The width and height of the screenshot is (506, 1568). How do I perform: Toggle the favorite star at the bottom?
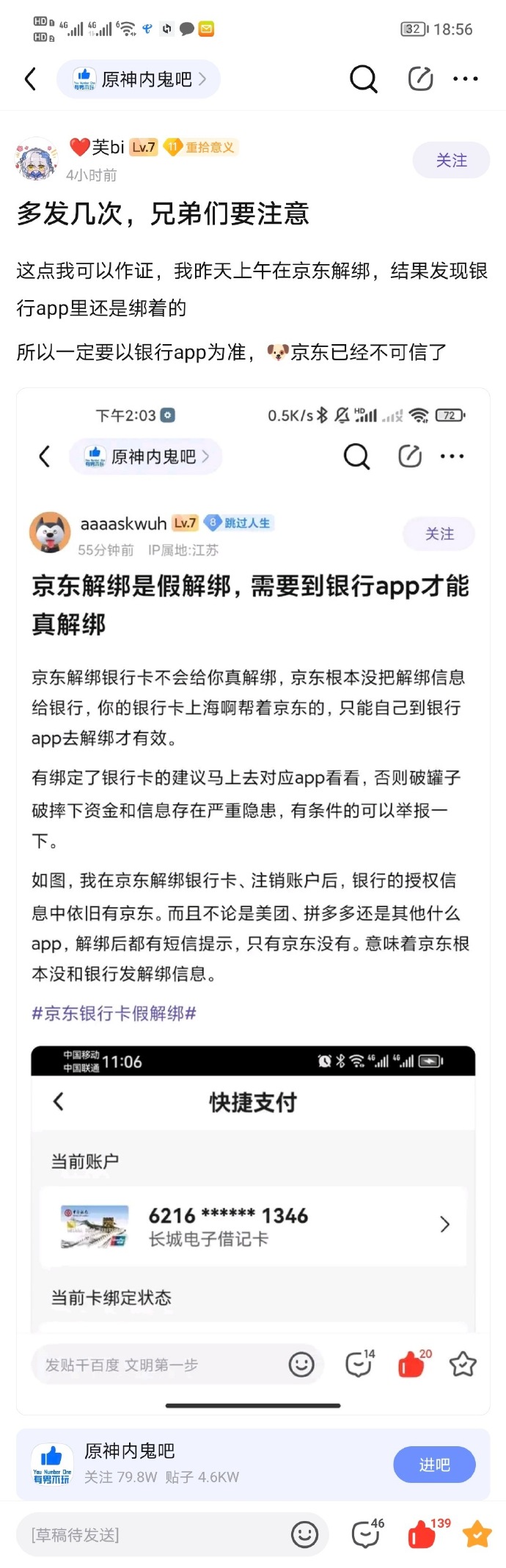(477, 1534)
